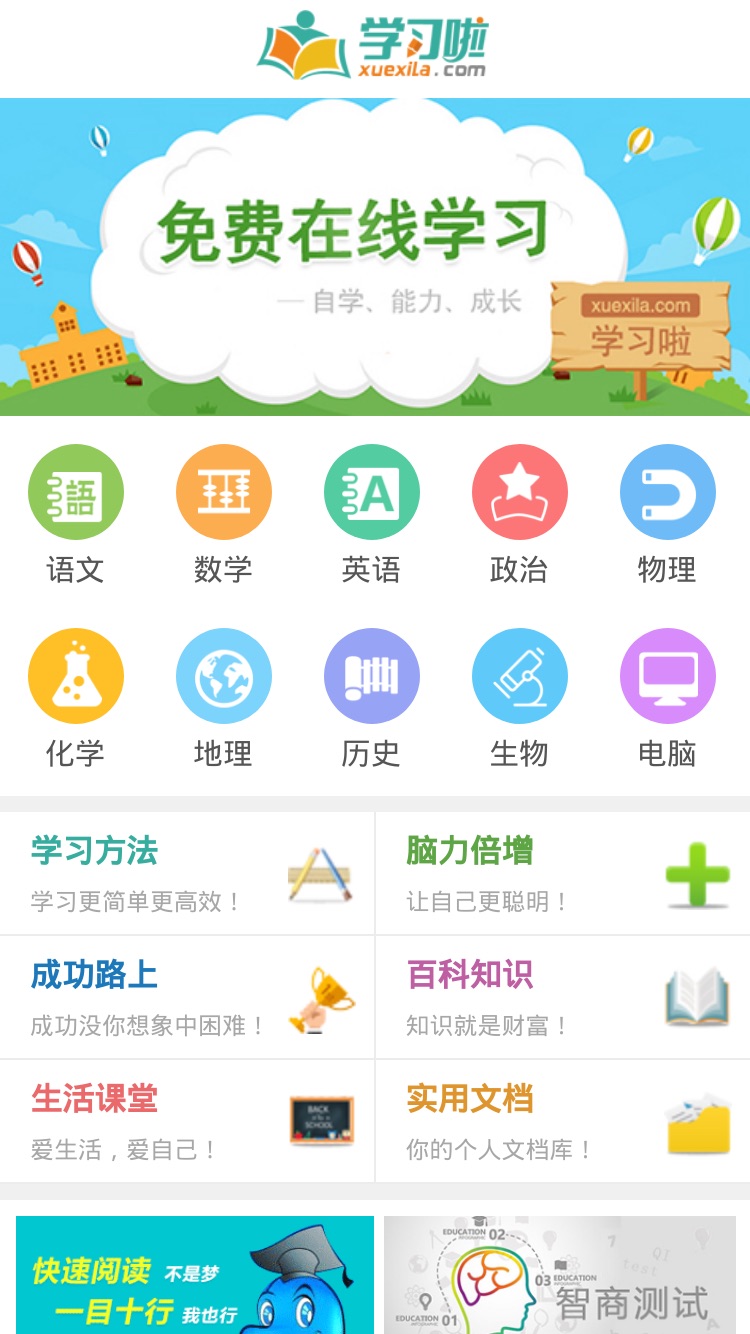Image resolution: width=750 pixels, height=1334 pixels.
Task: Choose the 地理 globe icon
Action: [224, 676]
